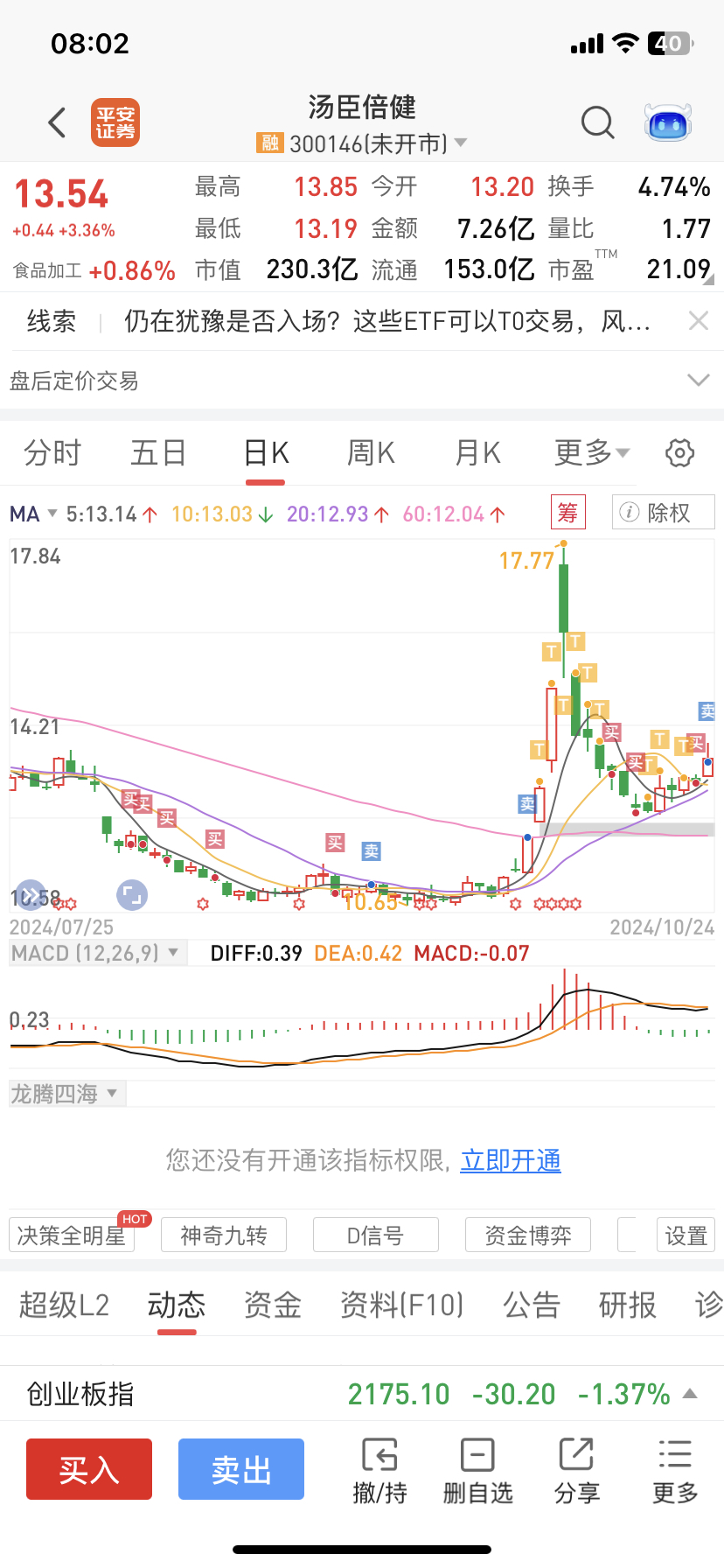724x1568 pixels.
Task: Open the 筹 chip distribution button
Action: (567, 513)
